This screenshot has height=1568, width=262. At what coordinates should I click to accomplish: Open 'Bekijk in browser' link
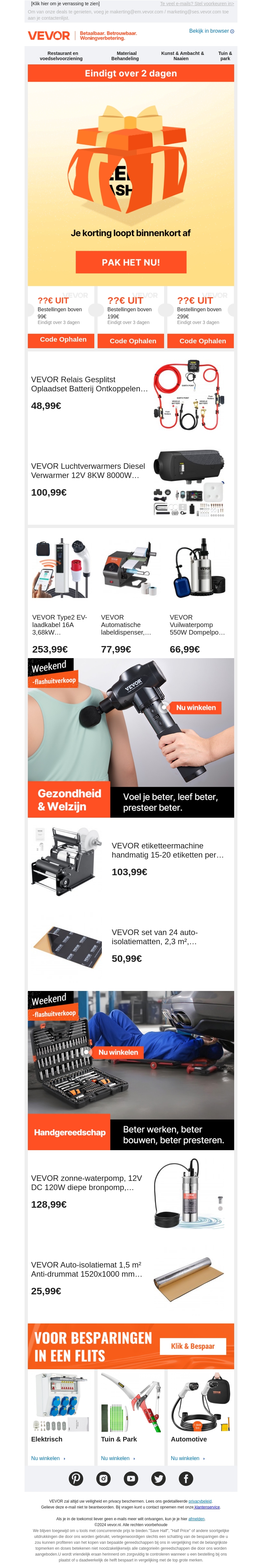pyautogui.click(x=211, y=31)
